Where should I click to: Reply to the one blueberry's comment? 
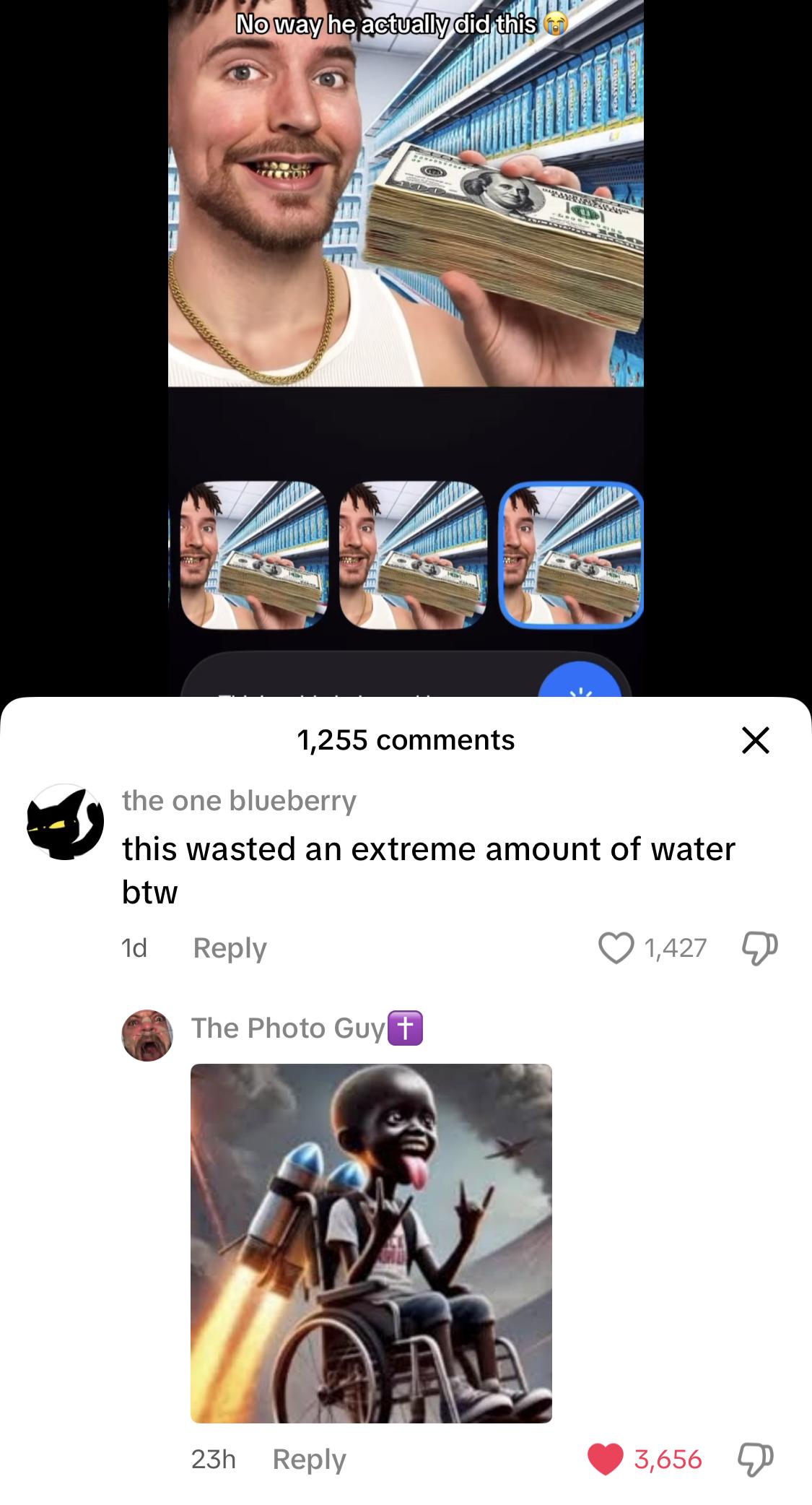point(230,947)
